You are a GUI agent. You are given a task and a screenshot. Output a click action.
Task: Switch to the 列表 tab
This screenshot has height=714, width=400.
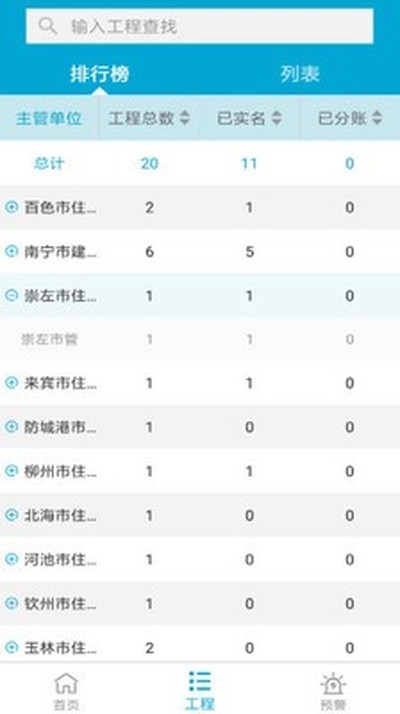[x=300, y=74]
